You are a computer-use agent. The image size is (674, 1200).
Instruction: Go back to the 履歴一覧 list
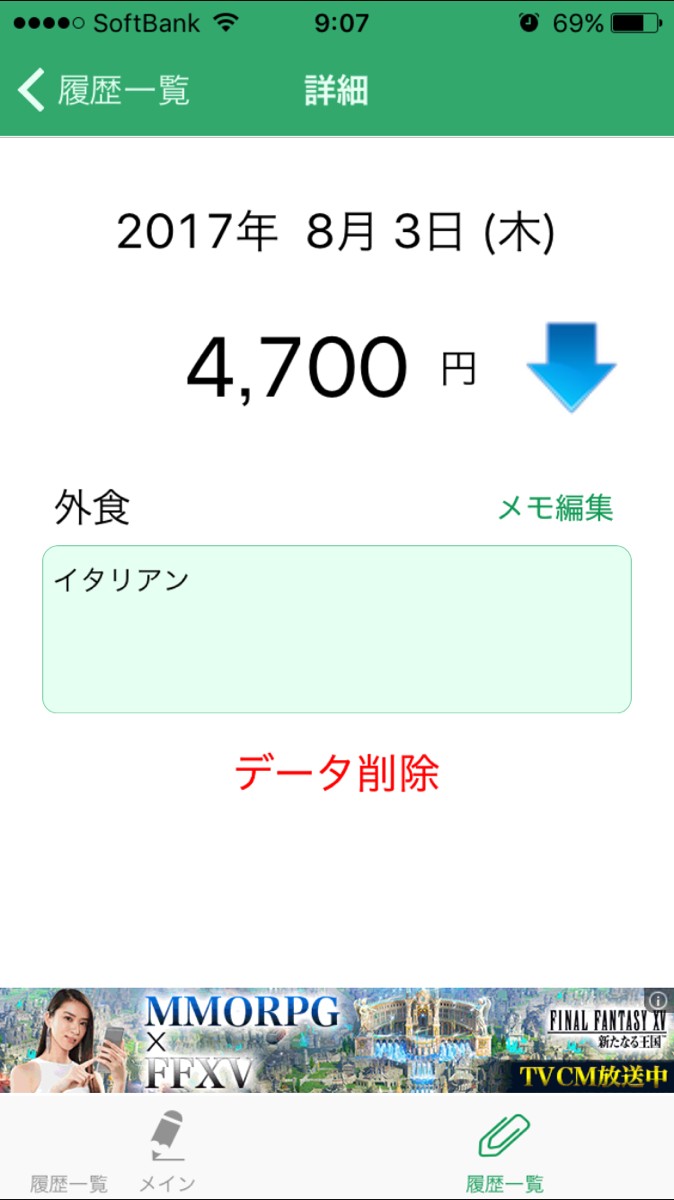tap(103, 90)
